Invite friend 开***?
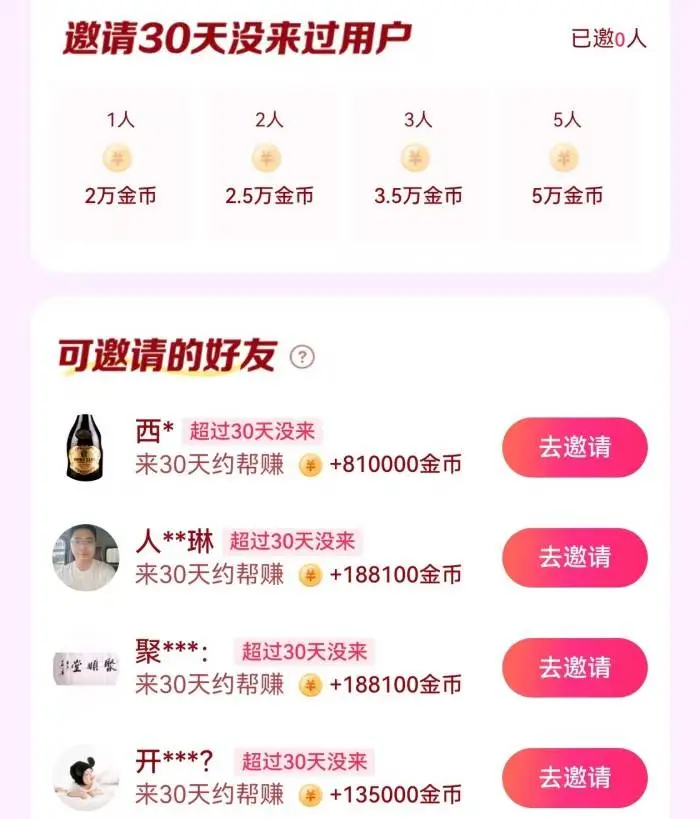This screenshot has width=700, height=819. pos(574,777)
